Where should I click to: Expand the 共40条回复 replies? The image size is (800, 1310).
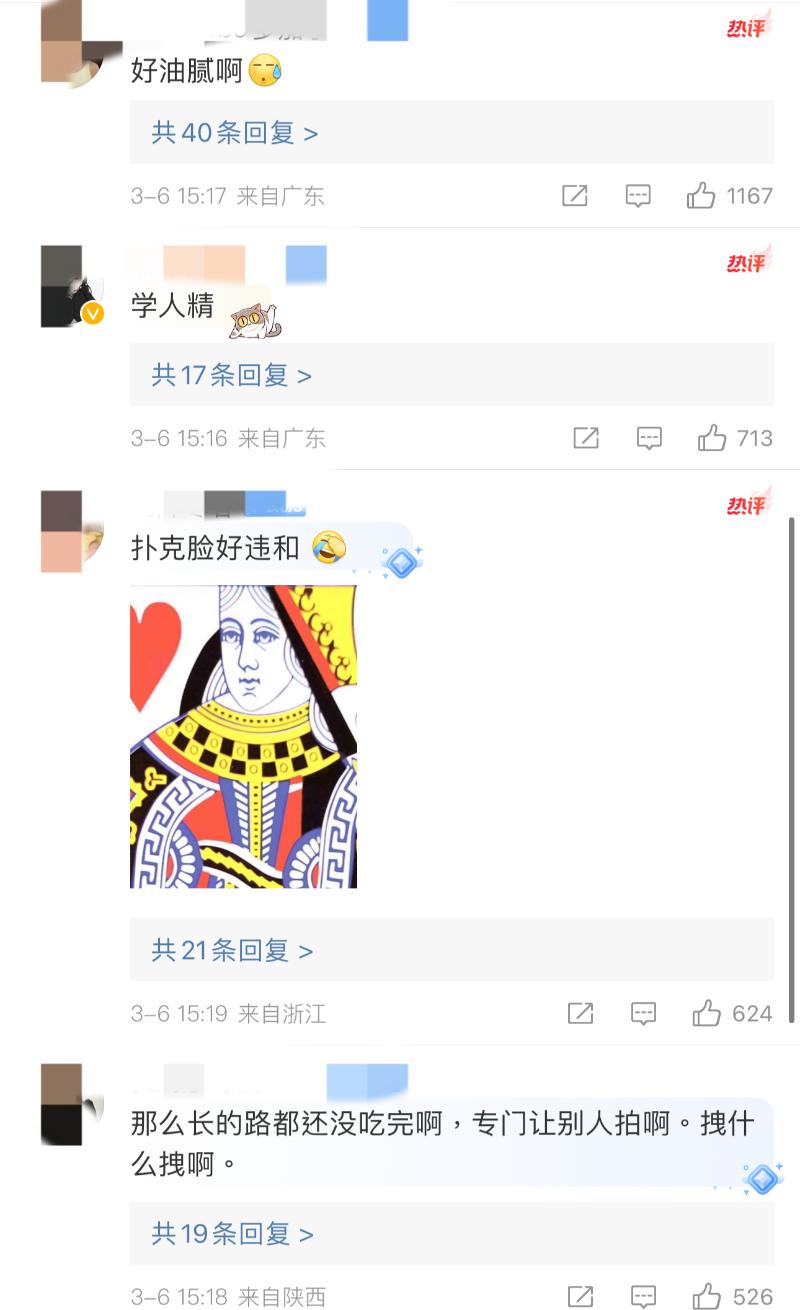(234, 133)
